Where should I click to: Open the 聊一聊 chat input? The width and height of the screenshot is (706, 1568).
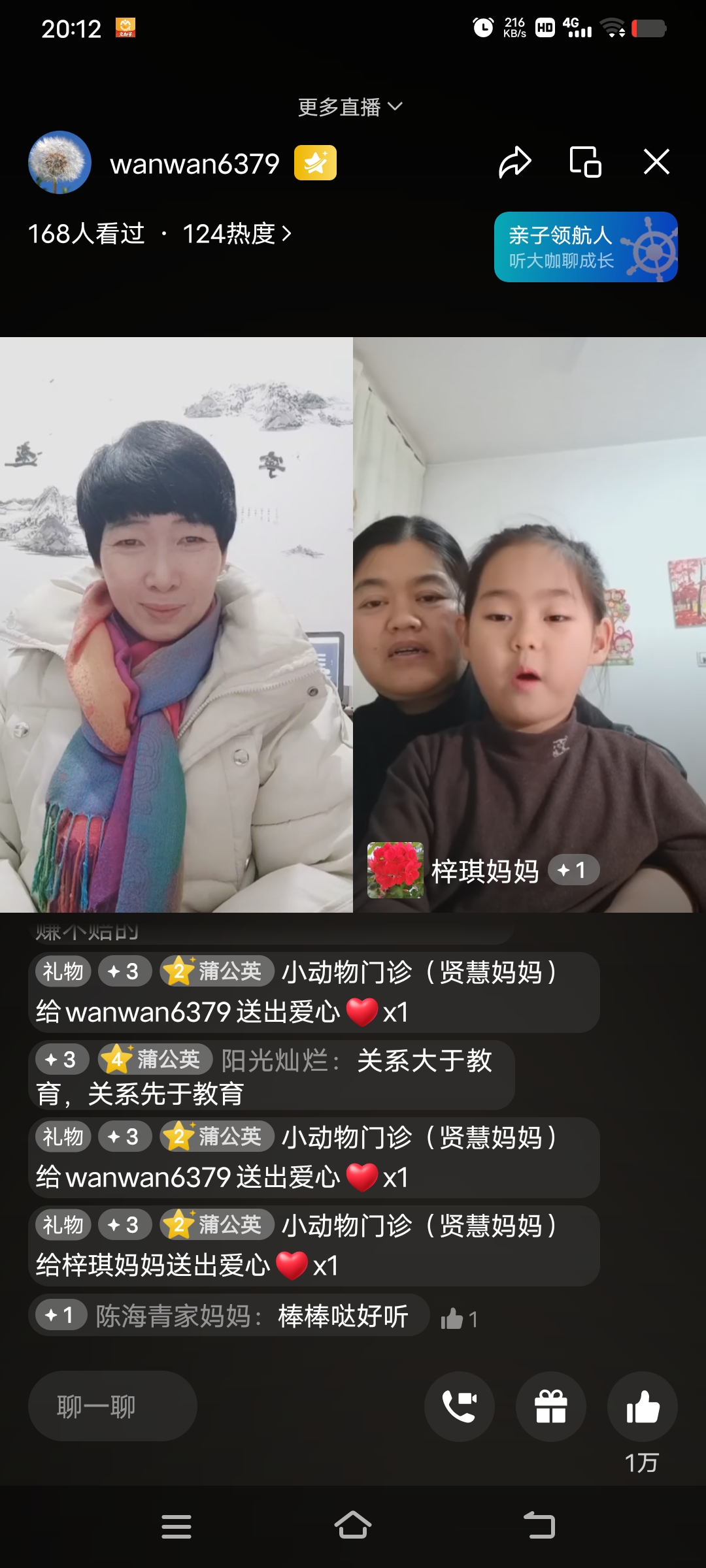[x=112, y=1406]
